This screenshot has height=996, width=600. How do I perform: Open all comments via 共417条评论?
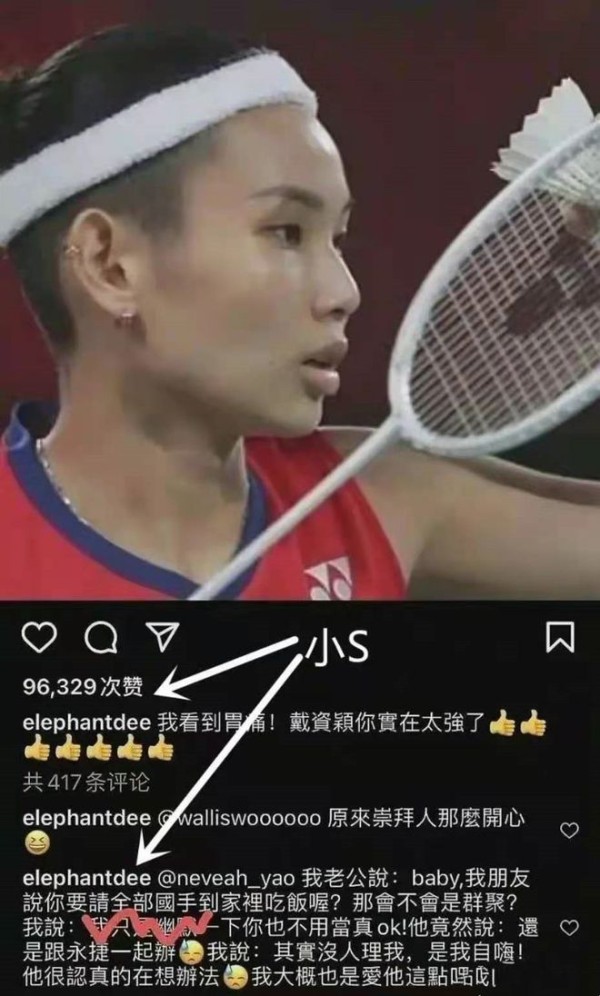coord(86,783)
